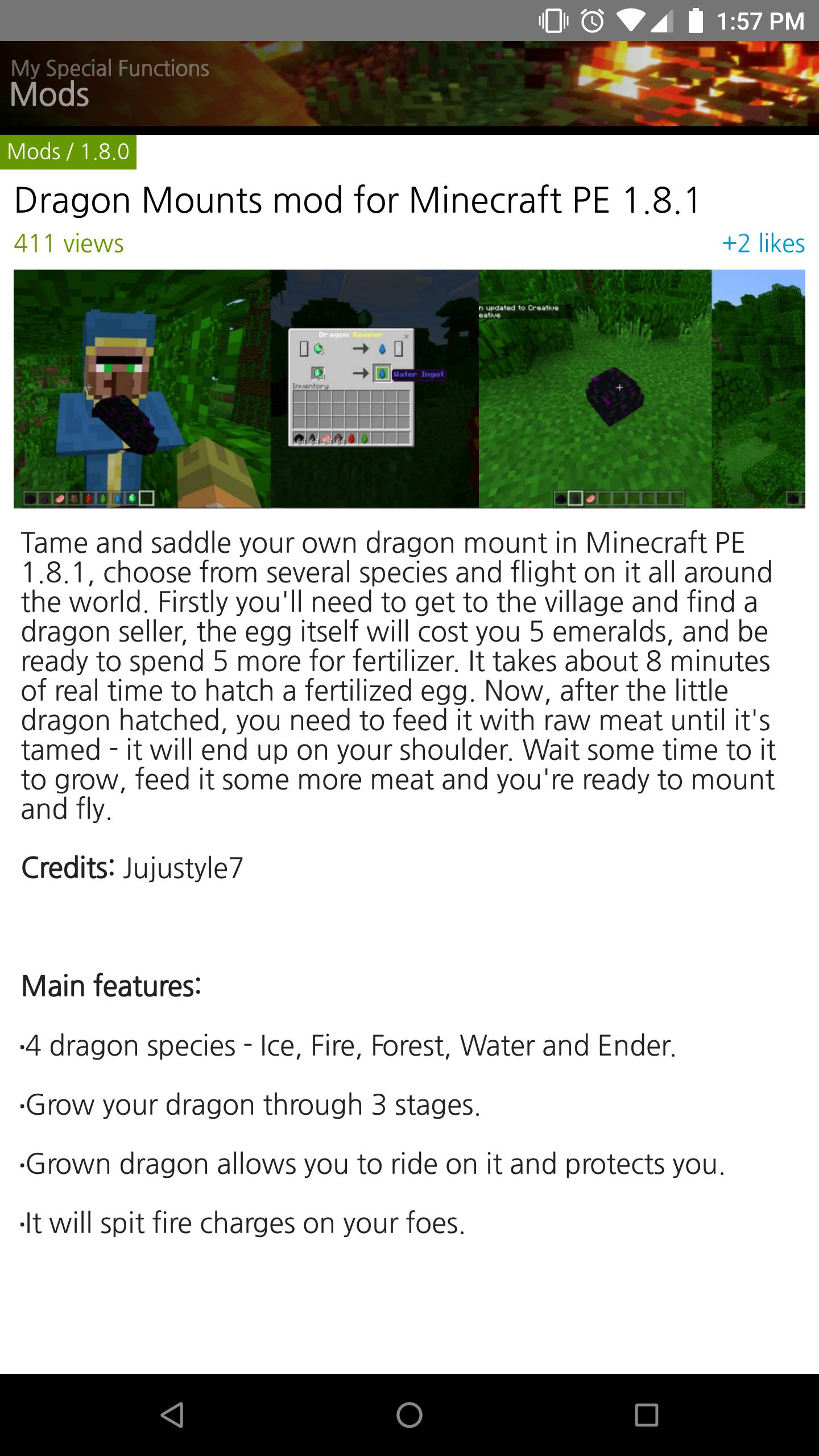The image size is (819, 1456).
Task: Go back with the system back button
Action: coord(172,1414)
